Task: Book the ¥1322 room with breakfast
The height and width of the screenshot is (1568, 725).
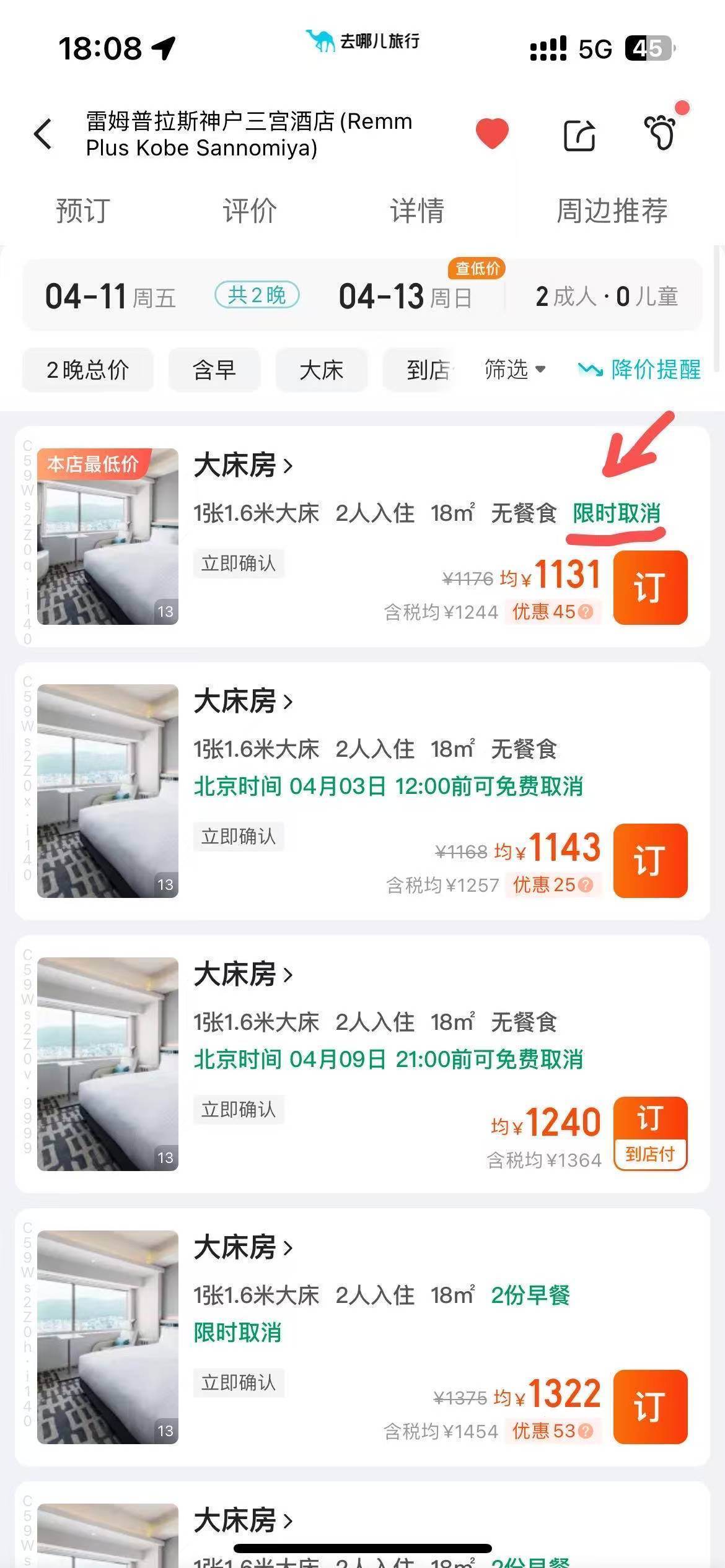Action: pos(650,1406)
